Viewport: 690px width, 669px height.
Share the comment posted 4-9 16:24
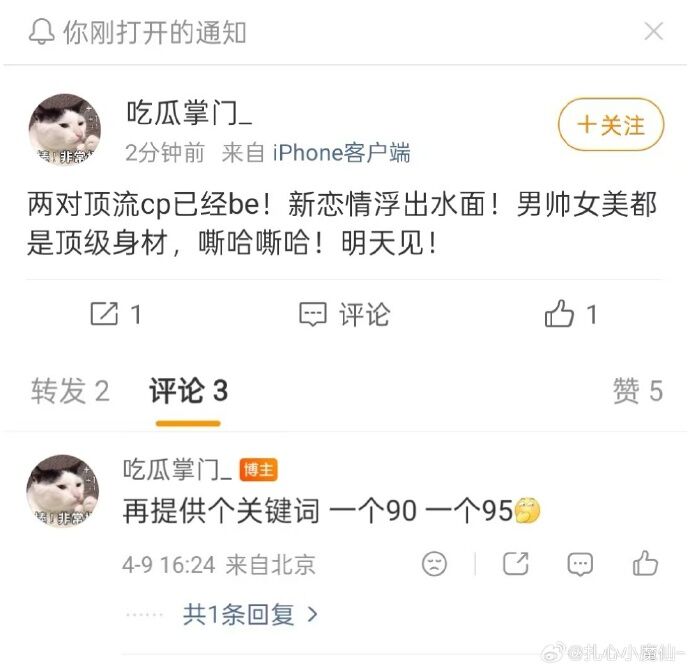(515, 564)
